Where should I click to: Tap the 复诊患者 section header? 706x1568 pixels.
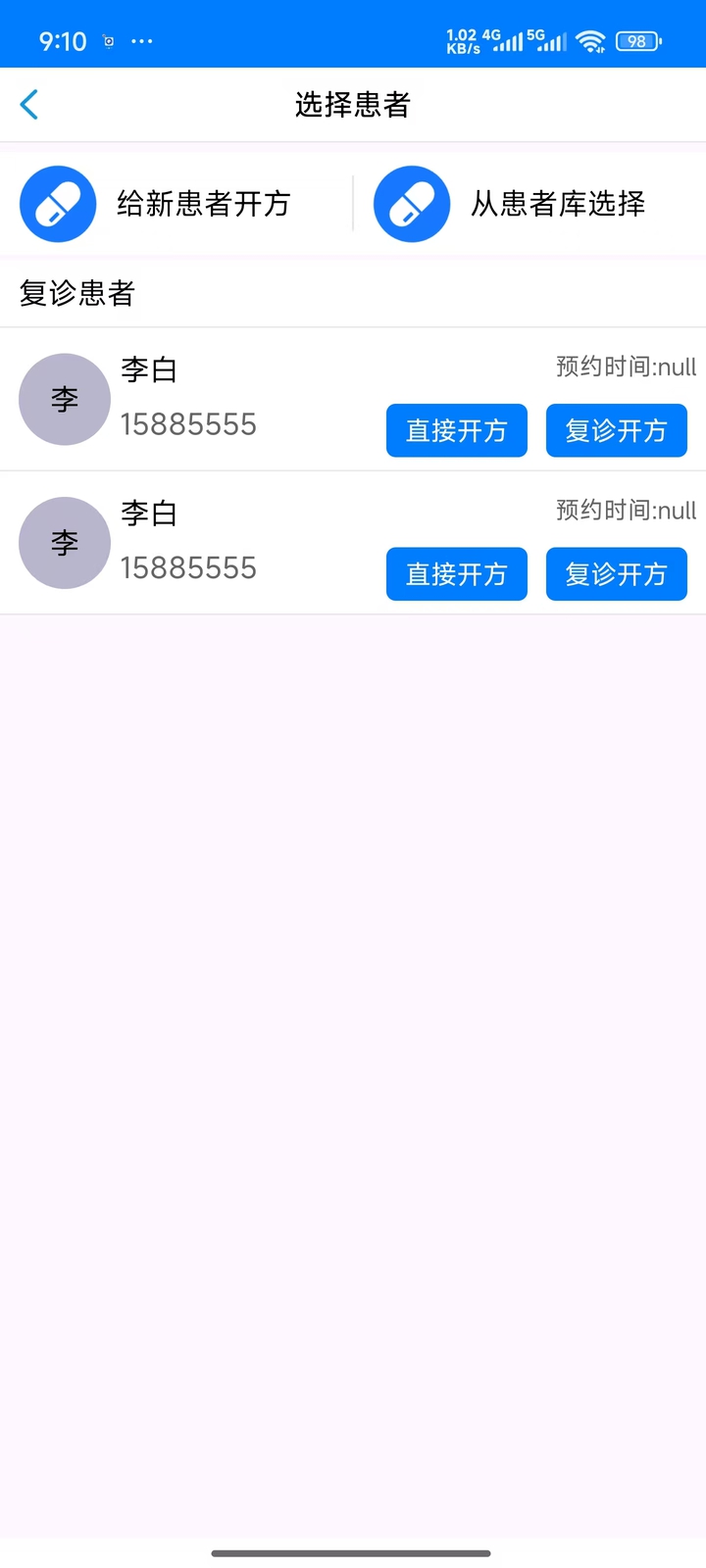[x=76, y=293]
